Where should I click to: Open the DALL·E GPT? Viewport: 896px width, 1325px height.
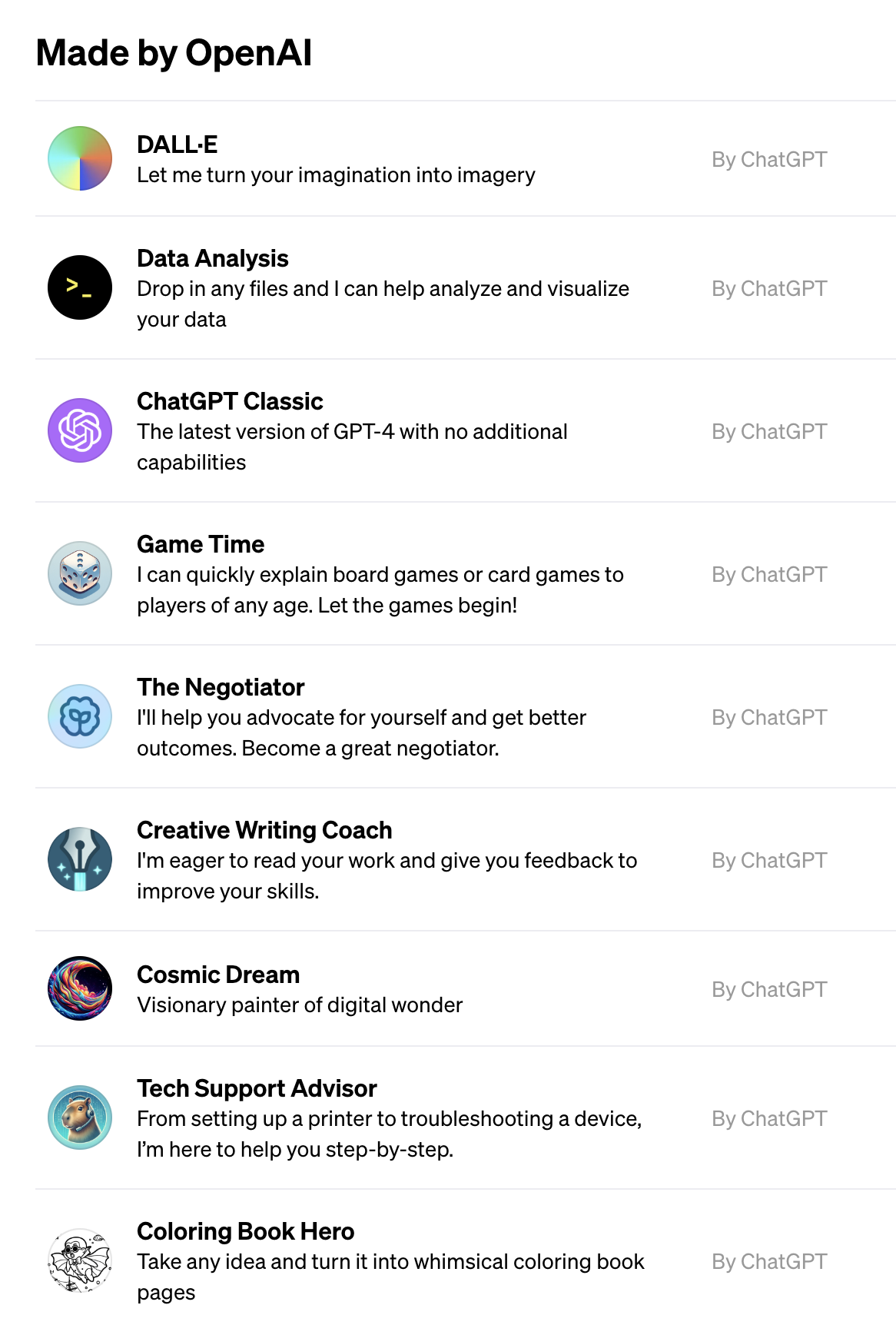click(335, 159)
